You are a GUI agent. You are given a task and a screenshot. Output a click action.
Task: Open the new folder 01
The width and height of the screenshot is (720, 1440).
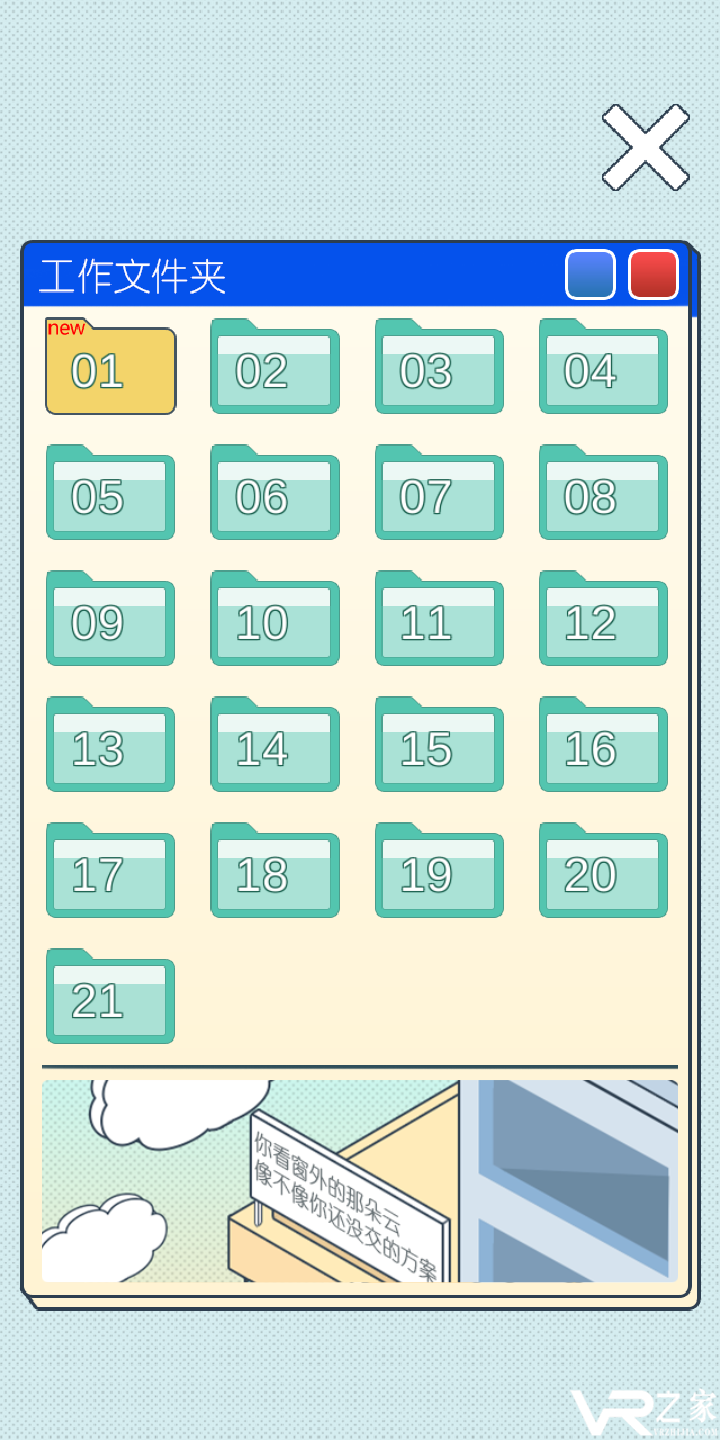111,368
